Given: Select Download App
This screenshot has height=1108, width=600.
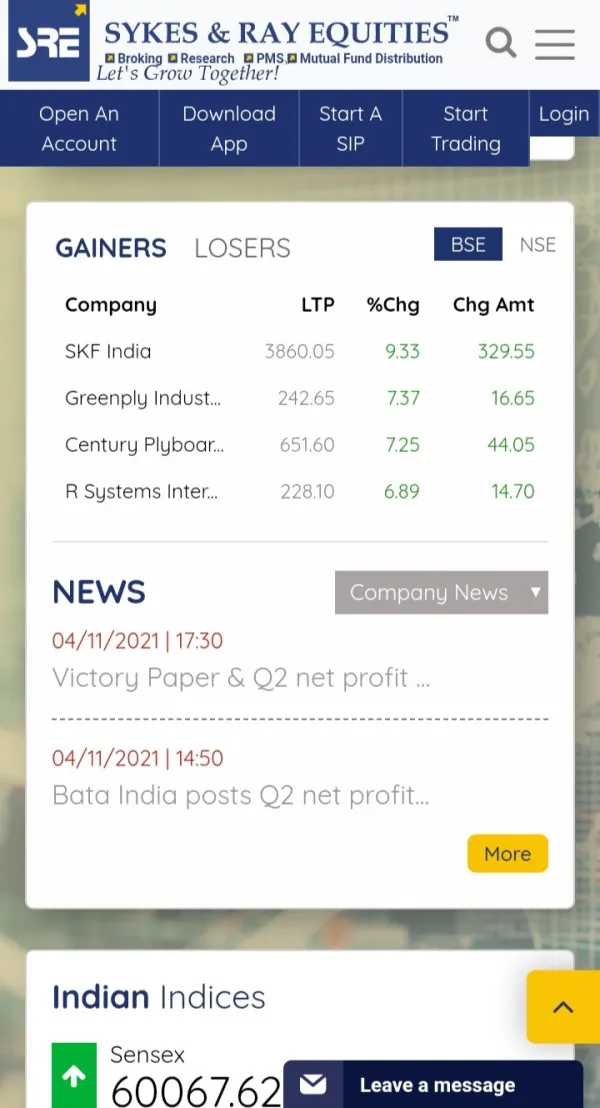Looking at the screenshot, I should [x=229, y=129].
